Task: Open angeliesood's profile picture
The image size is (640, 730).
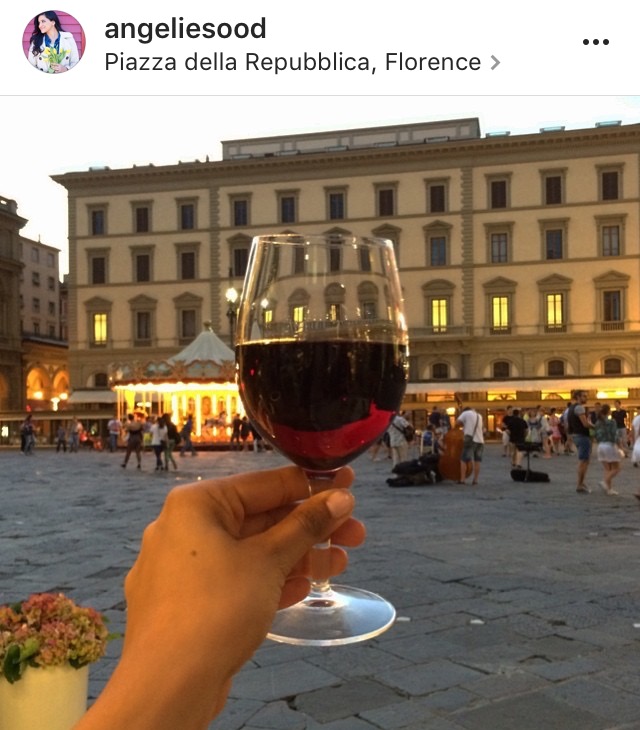Action: (54, 42)
